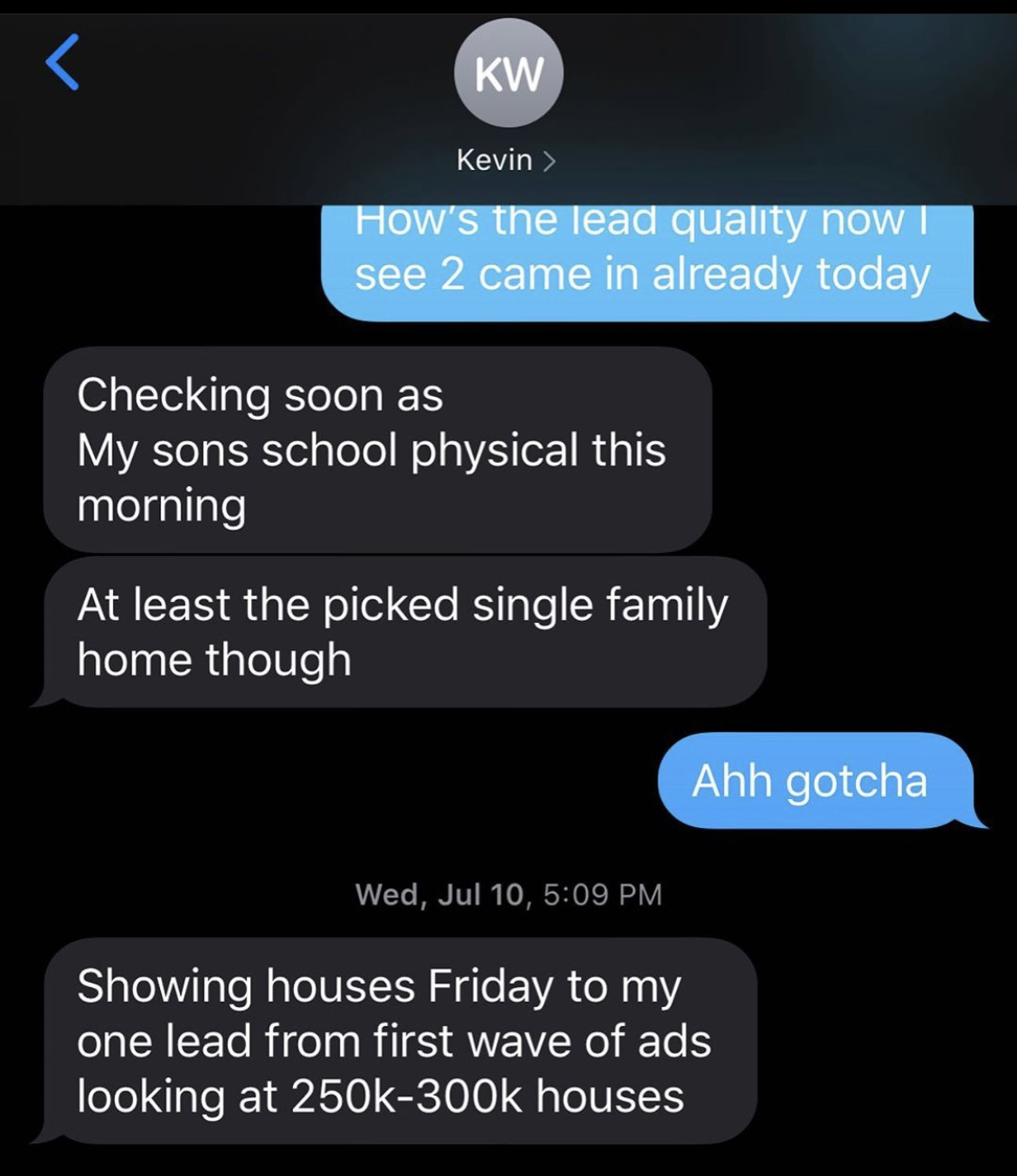Open Kevin's contact details

pos(506,160)
